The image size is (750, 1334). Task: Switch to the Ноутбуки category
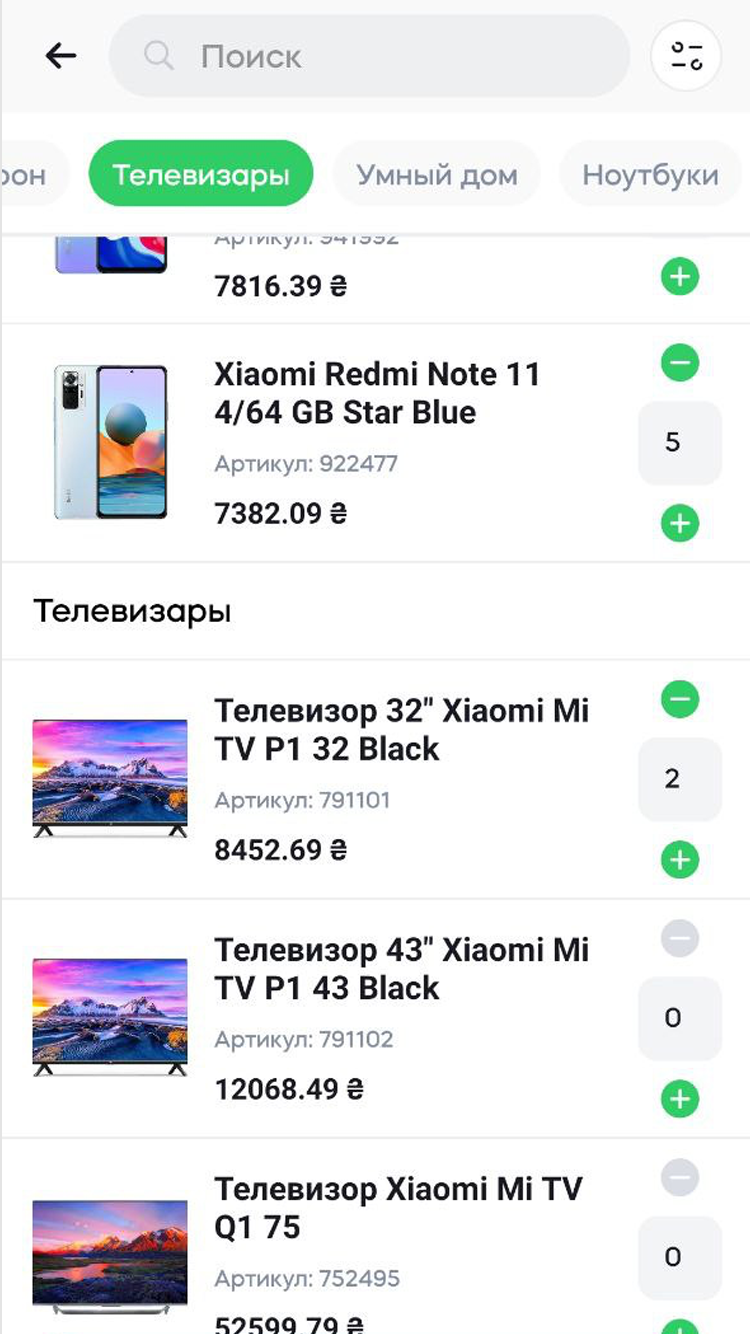point(650,175)
